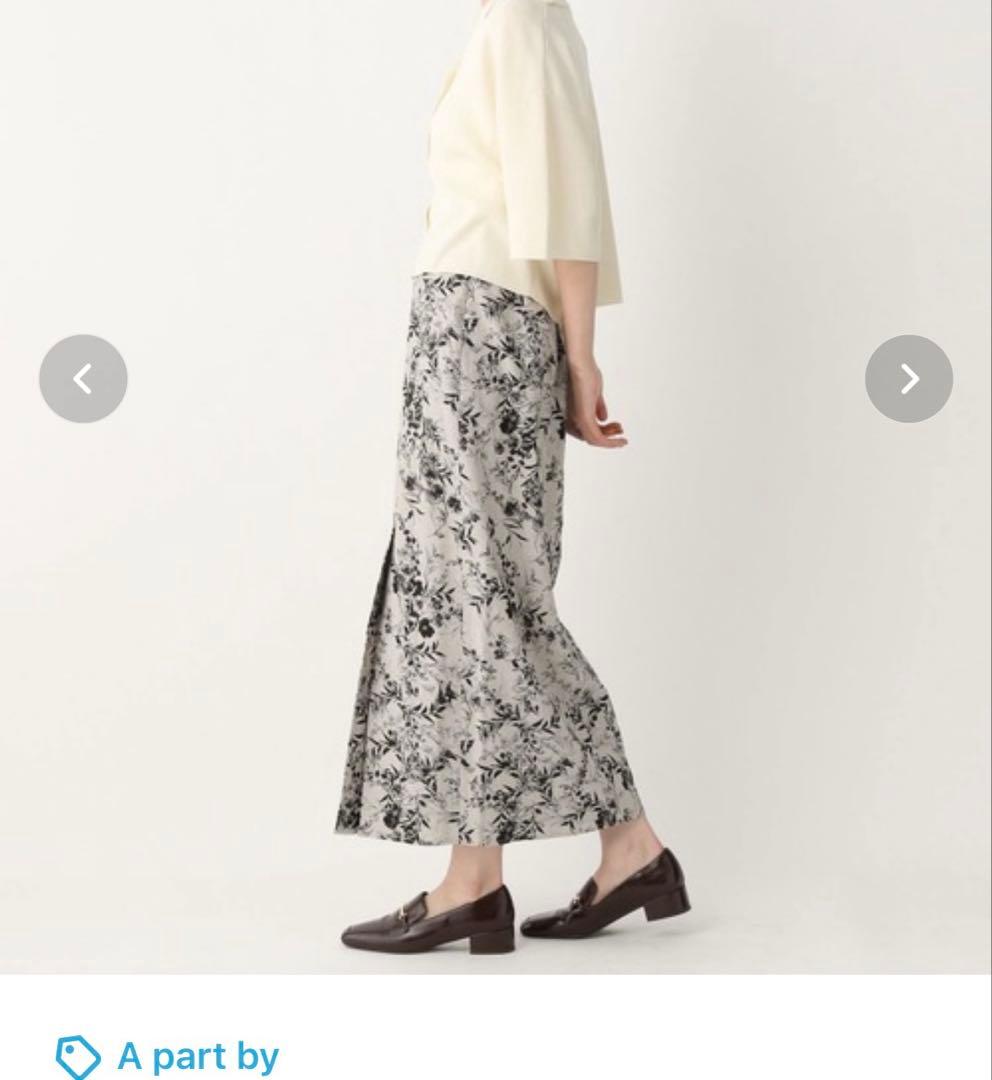This screenshot has height=1080, width=992.
Task: Open the A part by brand tag
Action: coord(168,1055)
